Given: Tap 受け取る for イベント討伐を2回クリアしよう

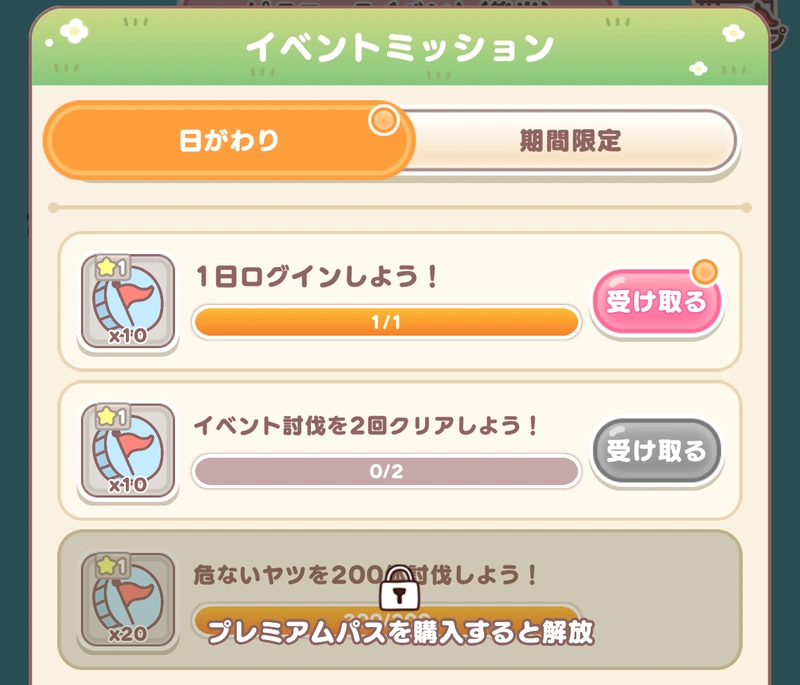Looking at the screenshot, I should point(656,451).
